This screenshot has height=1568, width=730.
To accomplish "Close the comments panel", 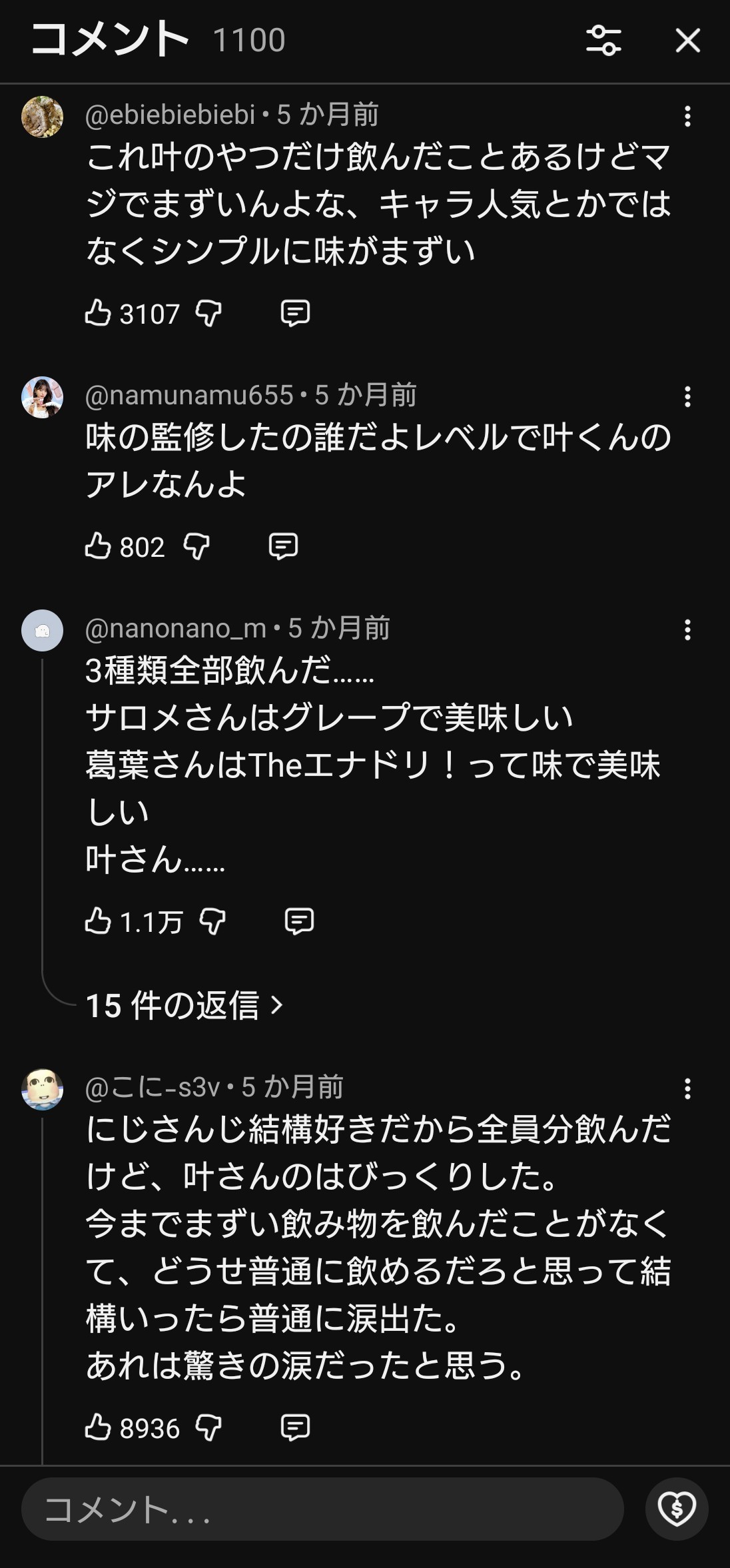I will click(x=687, y=40).
